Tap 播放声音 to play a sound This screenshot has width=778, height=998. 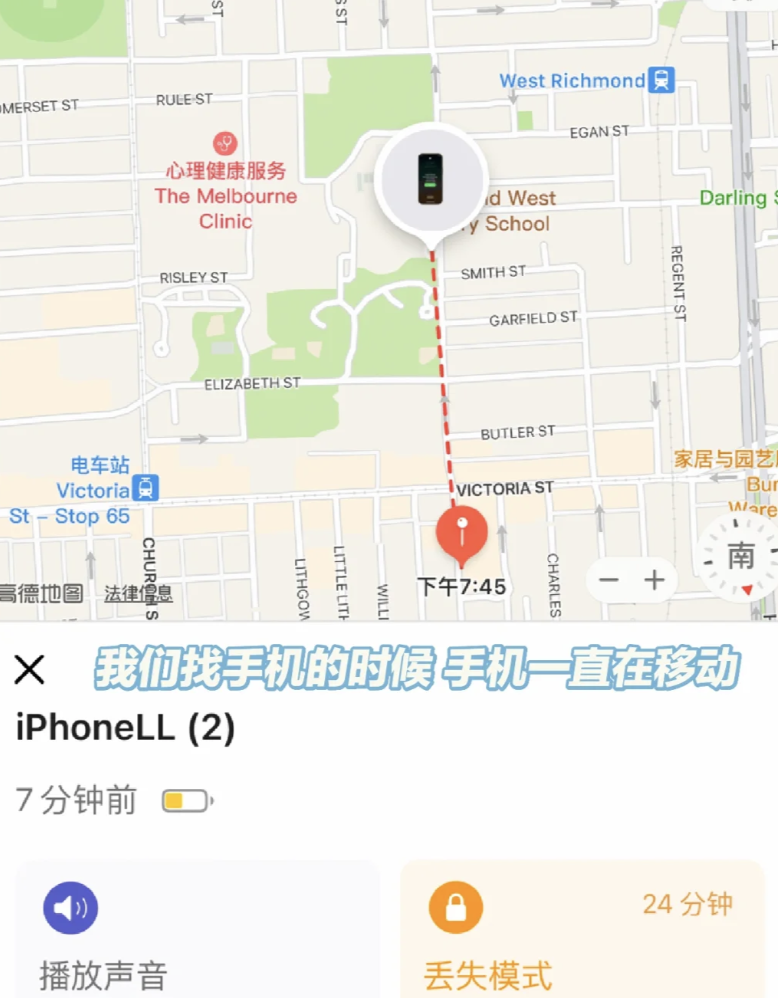197,930
